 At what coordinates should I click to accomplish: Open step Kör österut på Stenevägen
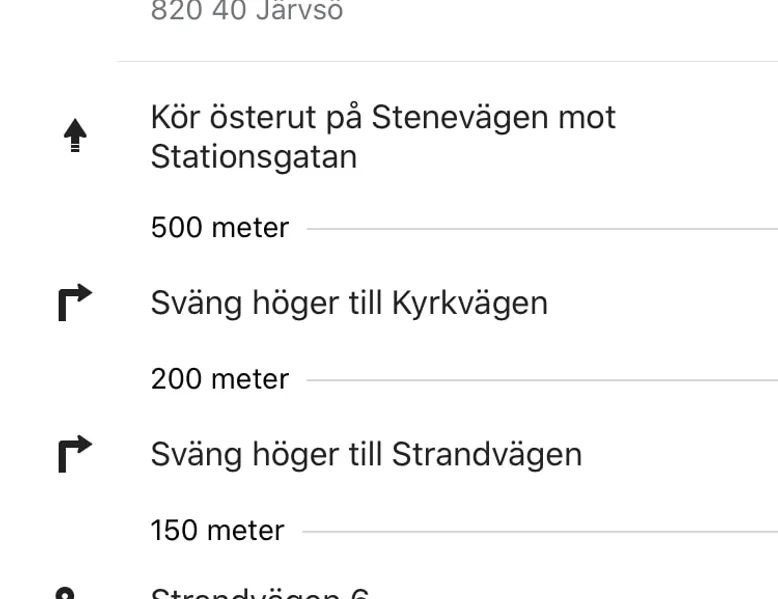383,137
